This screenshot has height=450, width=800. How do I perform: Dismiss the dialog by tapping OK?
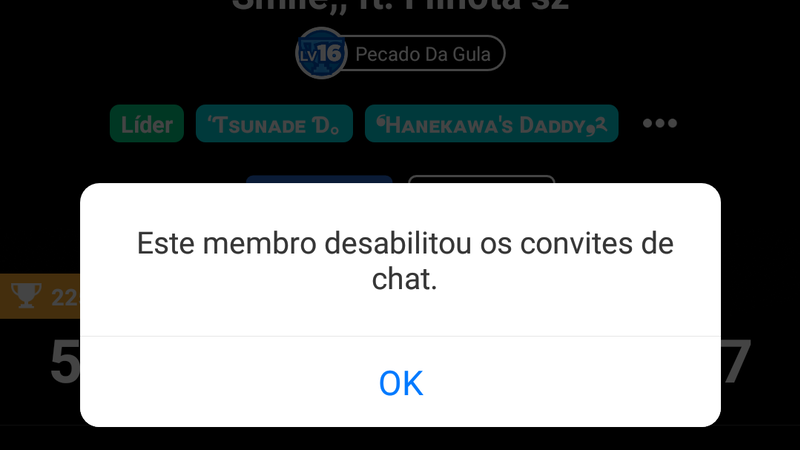coord(401,382)
